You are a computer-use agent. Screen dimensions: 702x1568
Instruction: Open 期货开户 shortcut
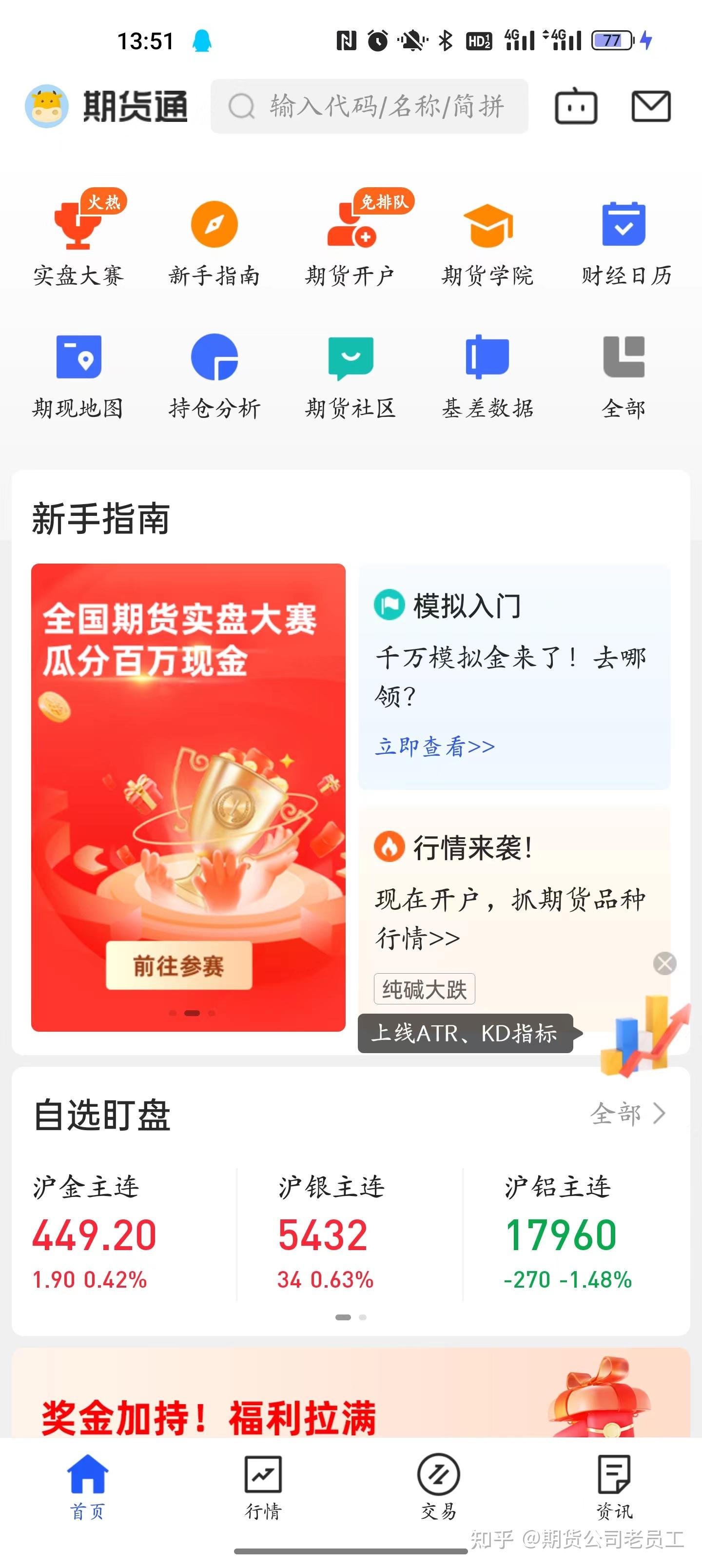pyautogui.click(x=351, y=238)
